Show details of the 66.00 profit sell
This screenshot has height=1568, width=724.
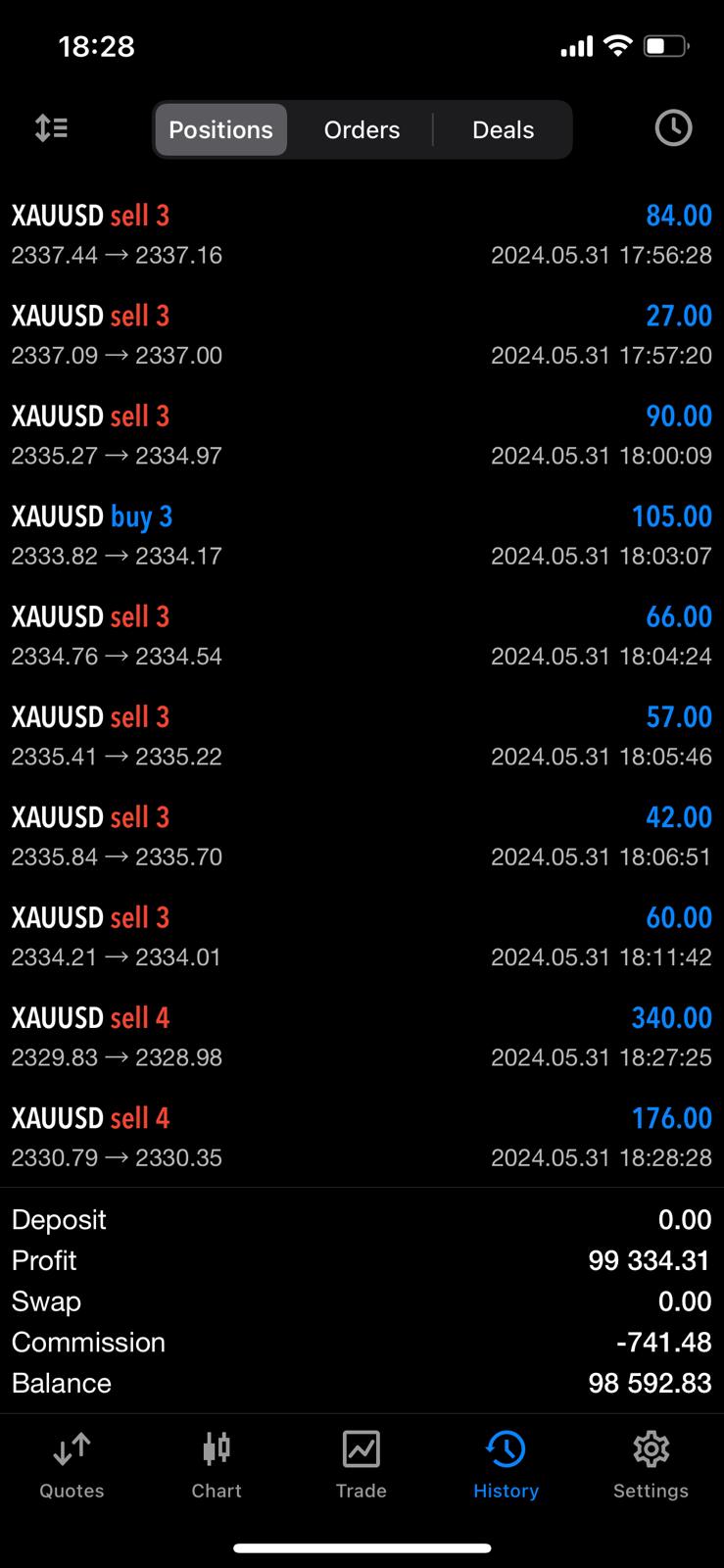coord(362,635)
